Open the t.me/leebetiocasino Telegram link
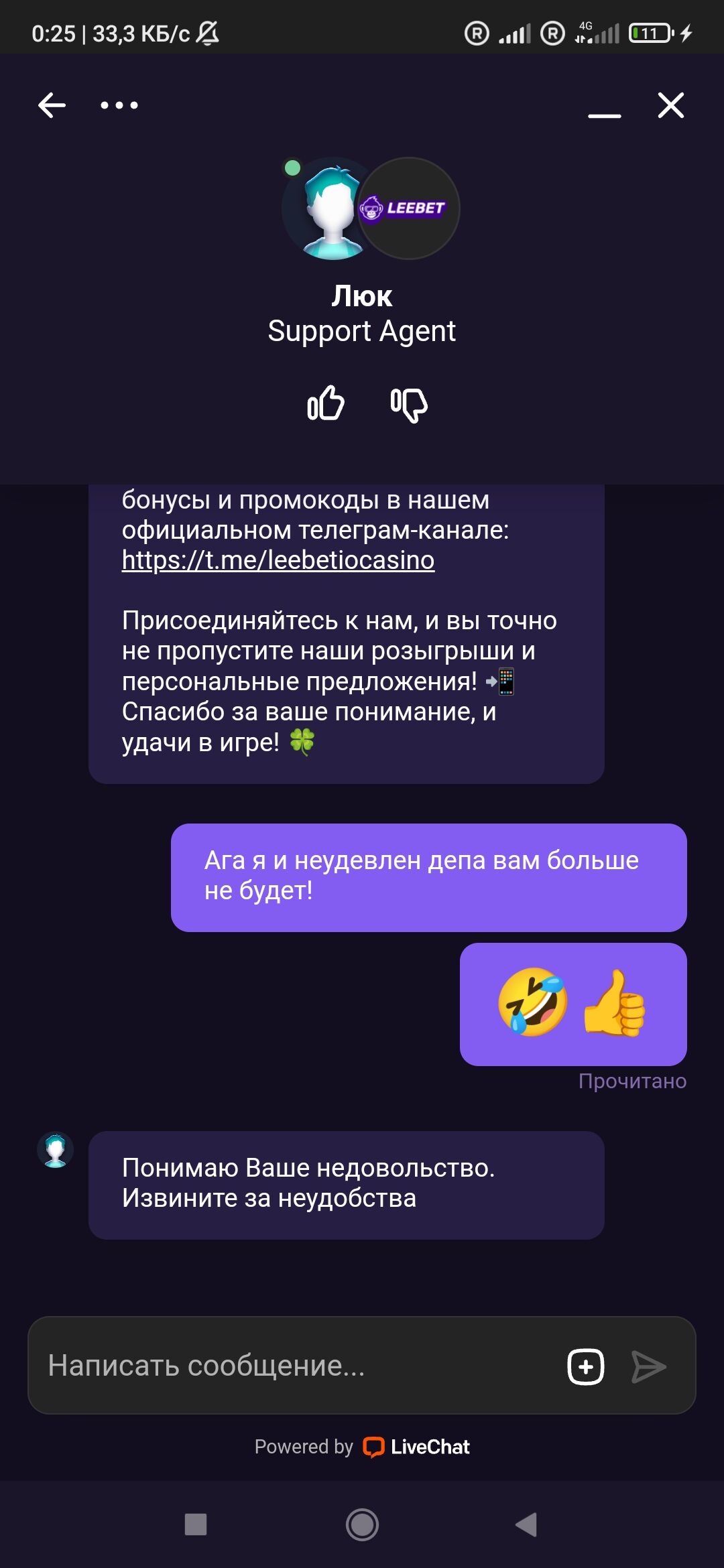The image size is (724, 1568). [278, 560]
